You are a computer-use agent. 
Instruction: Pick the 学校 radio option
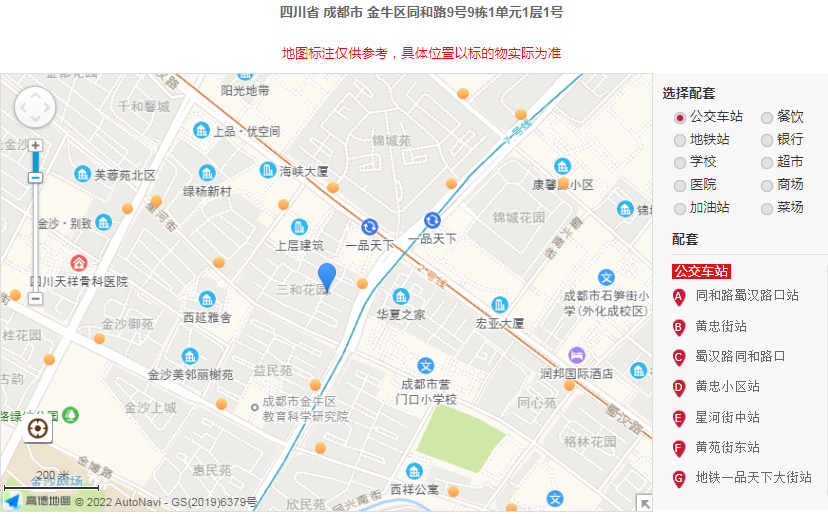click(x=680, y=162)
